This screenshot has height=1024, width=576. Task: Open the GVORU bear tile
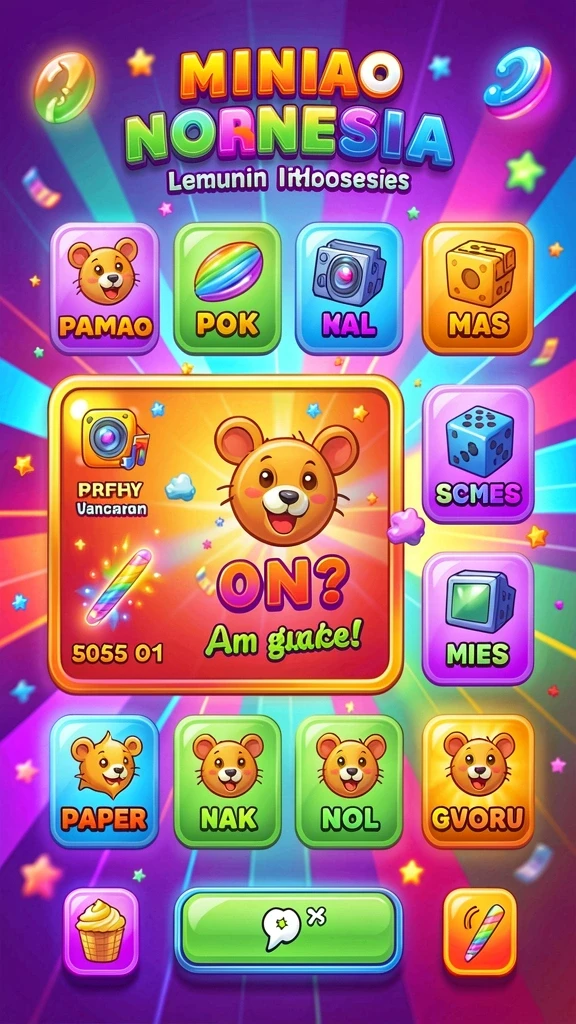point(477,781)
